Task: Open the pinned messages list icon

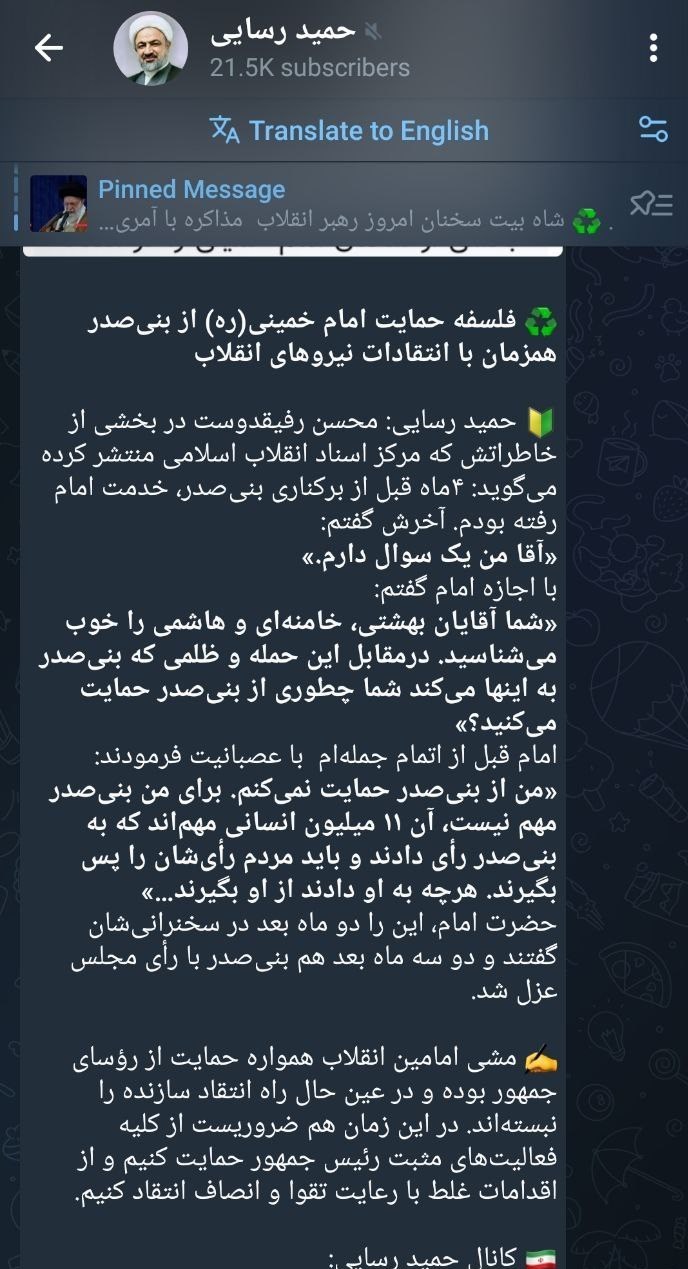Action: (x=651, y=204)
